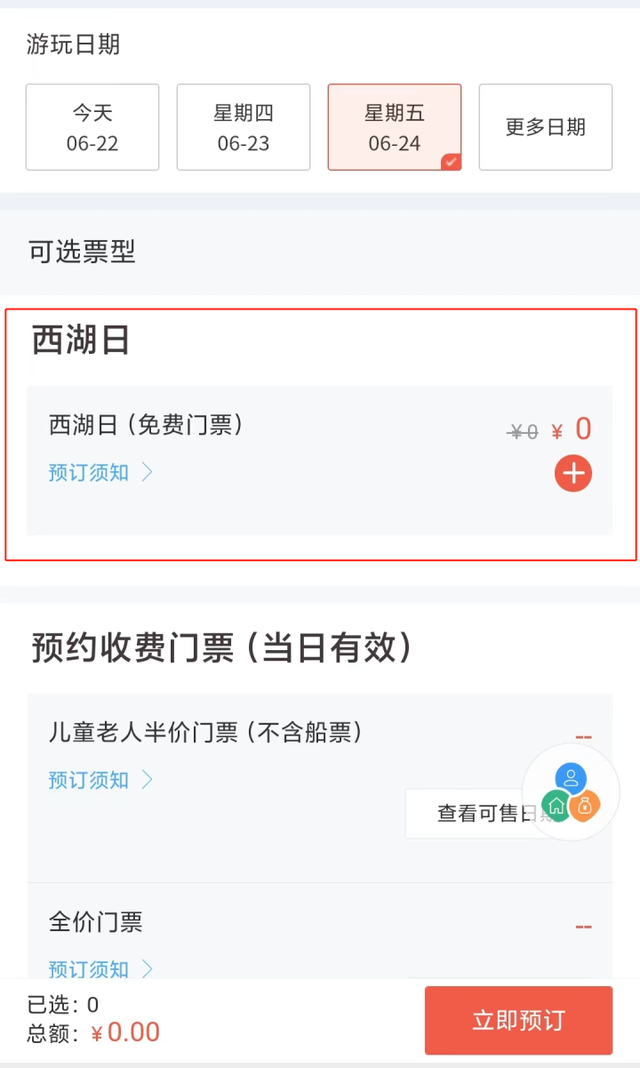Open 更多日期 to pick another date
640x1068 pixels.
pyautogui.click(x=545, y=127)
